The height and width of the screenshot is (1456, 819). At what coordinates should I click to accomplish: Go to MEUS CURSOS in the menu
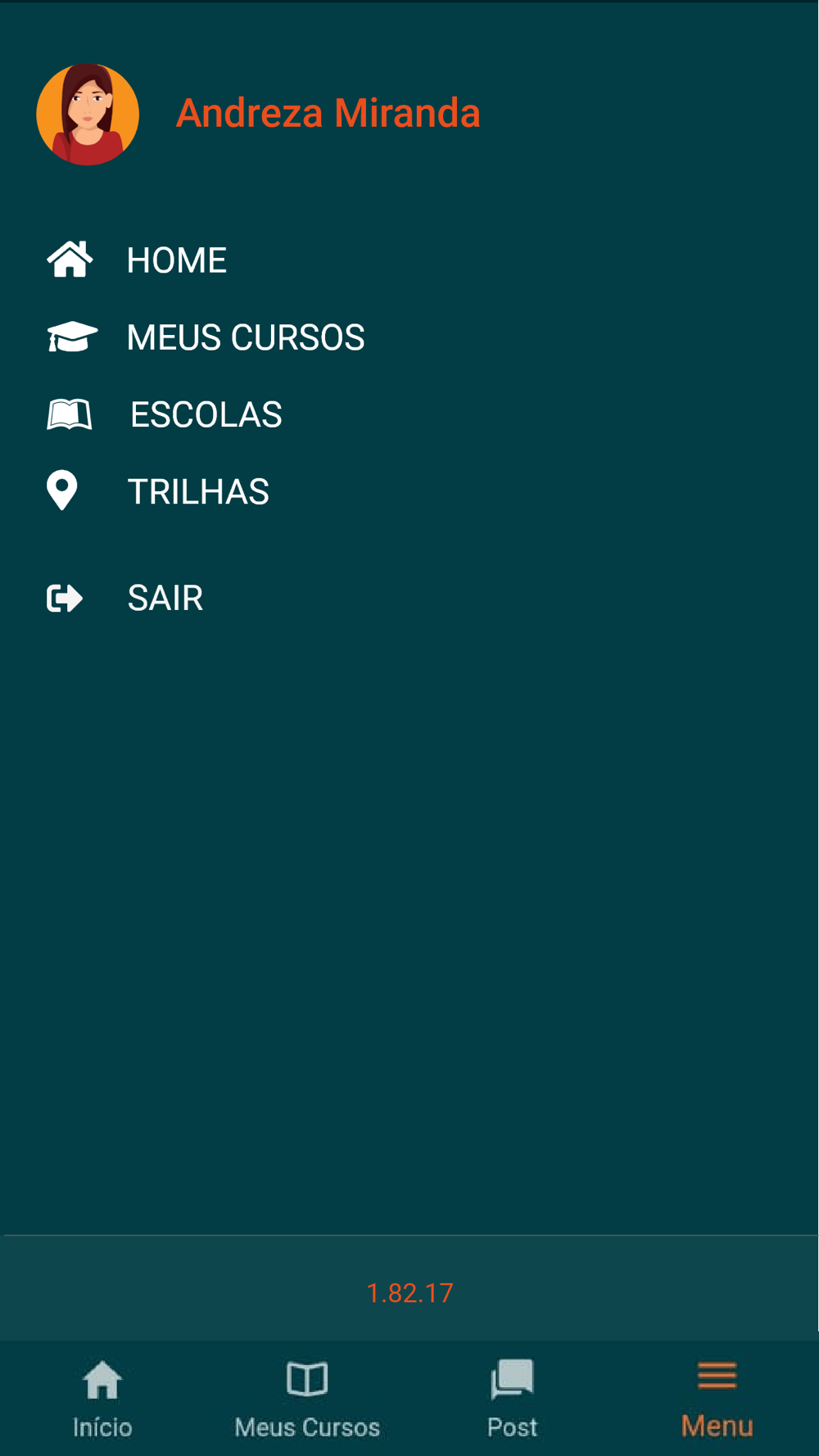click(x=245, y=337)
